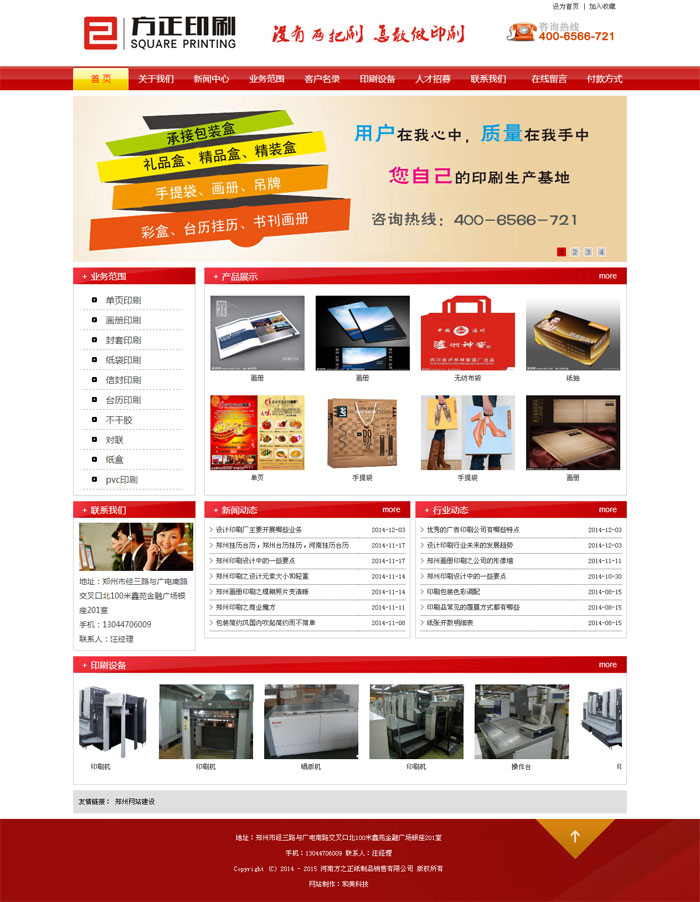
Task: Tap the back-to-top arrow
Action: point(575,836)
